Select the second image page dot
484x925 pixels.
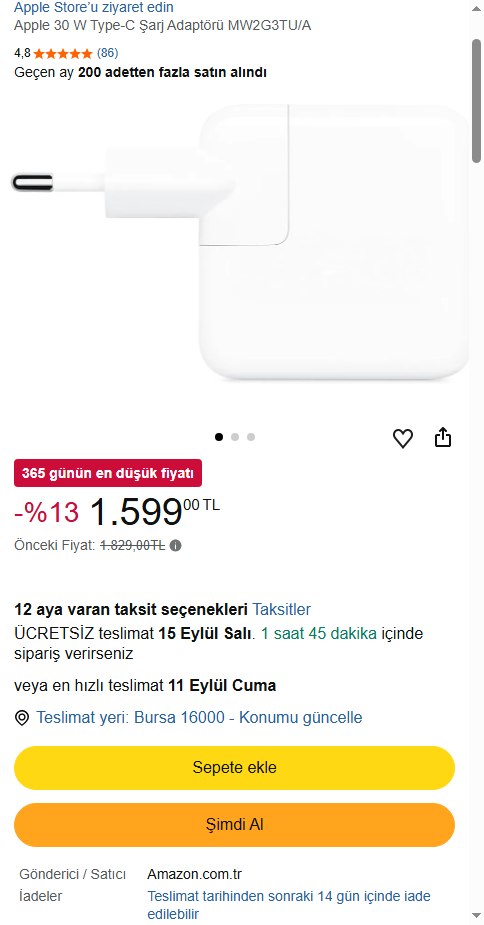235,437
